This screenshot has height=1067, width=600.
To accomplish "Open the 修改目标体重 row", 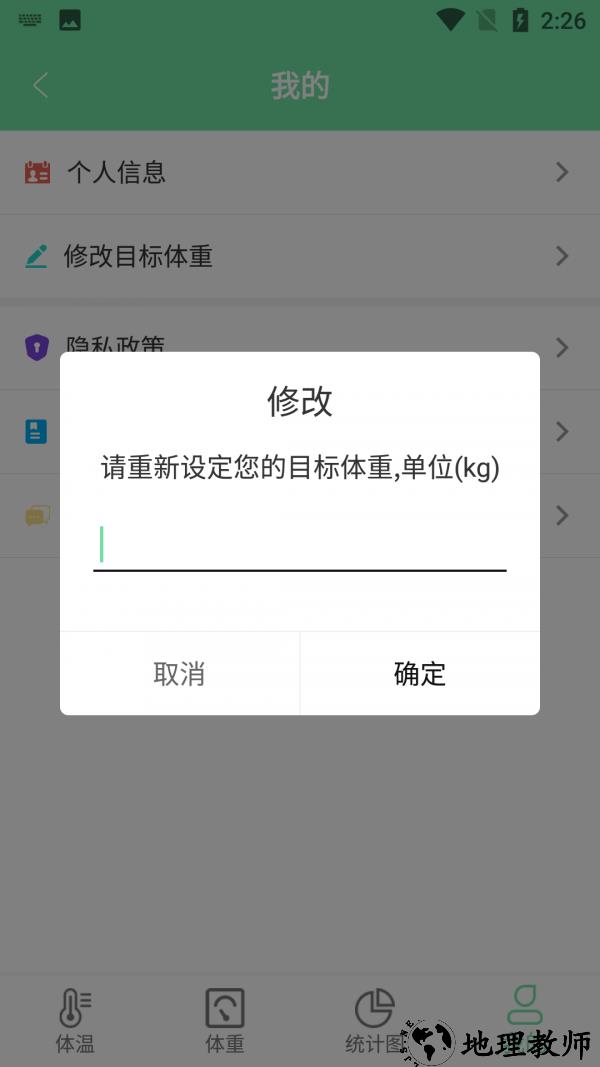I will pos(300,256).
